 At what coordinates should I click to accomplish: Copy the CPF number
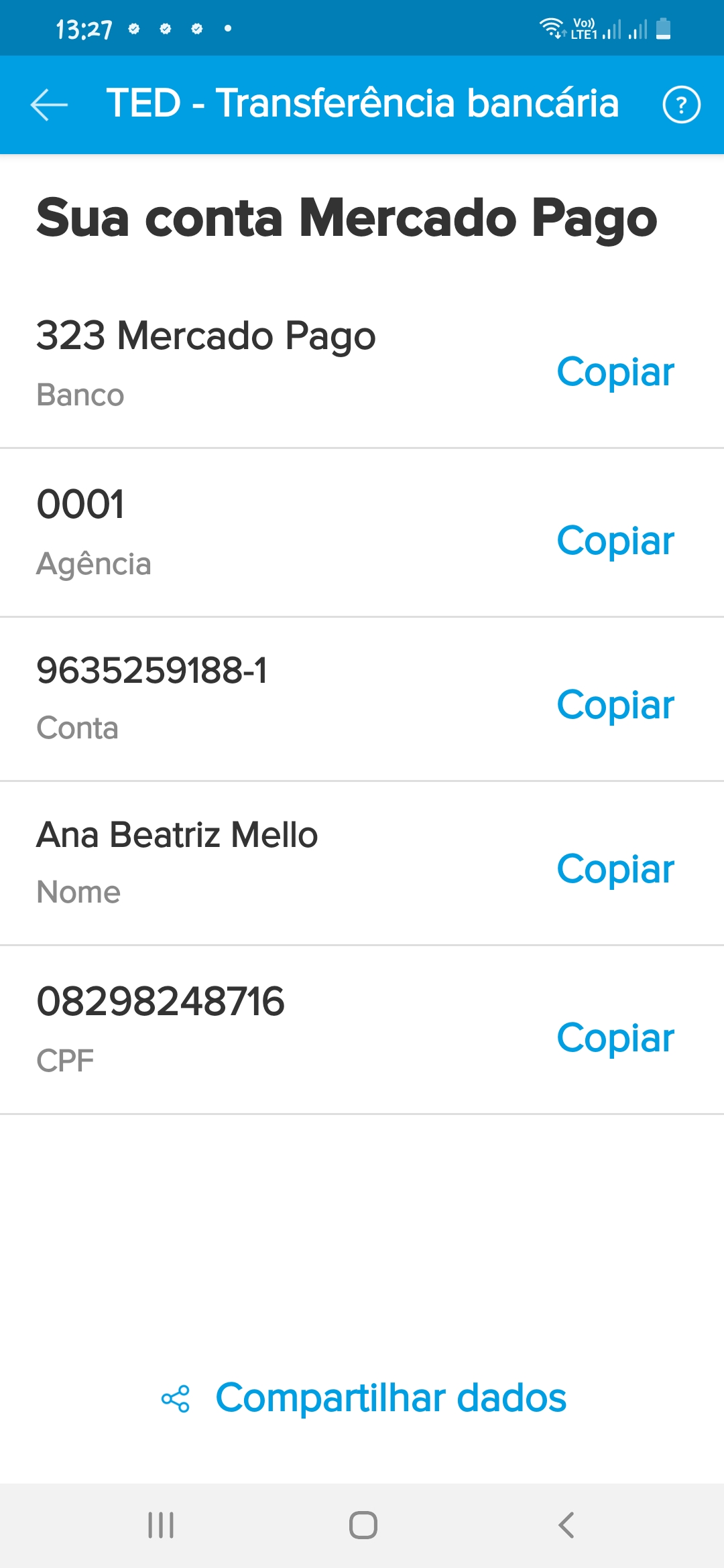(x=615, y=1038)
